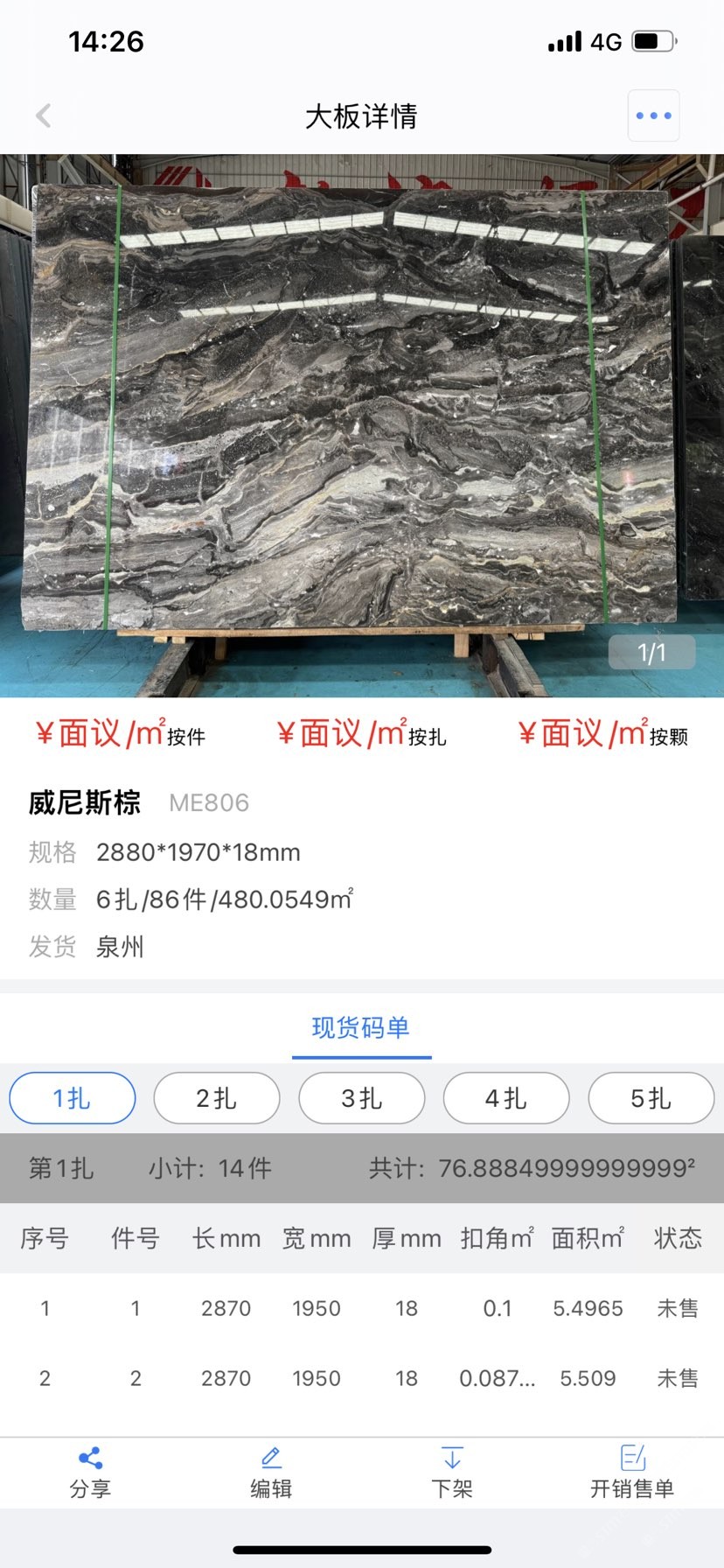Image resolution: width=724 pixels, height=1568 pixels.
Task: Share this slab via 分享
Action: (x=90, y=1472)
